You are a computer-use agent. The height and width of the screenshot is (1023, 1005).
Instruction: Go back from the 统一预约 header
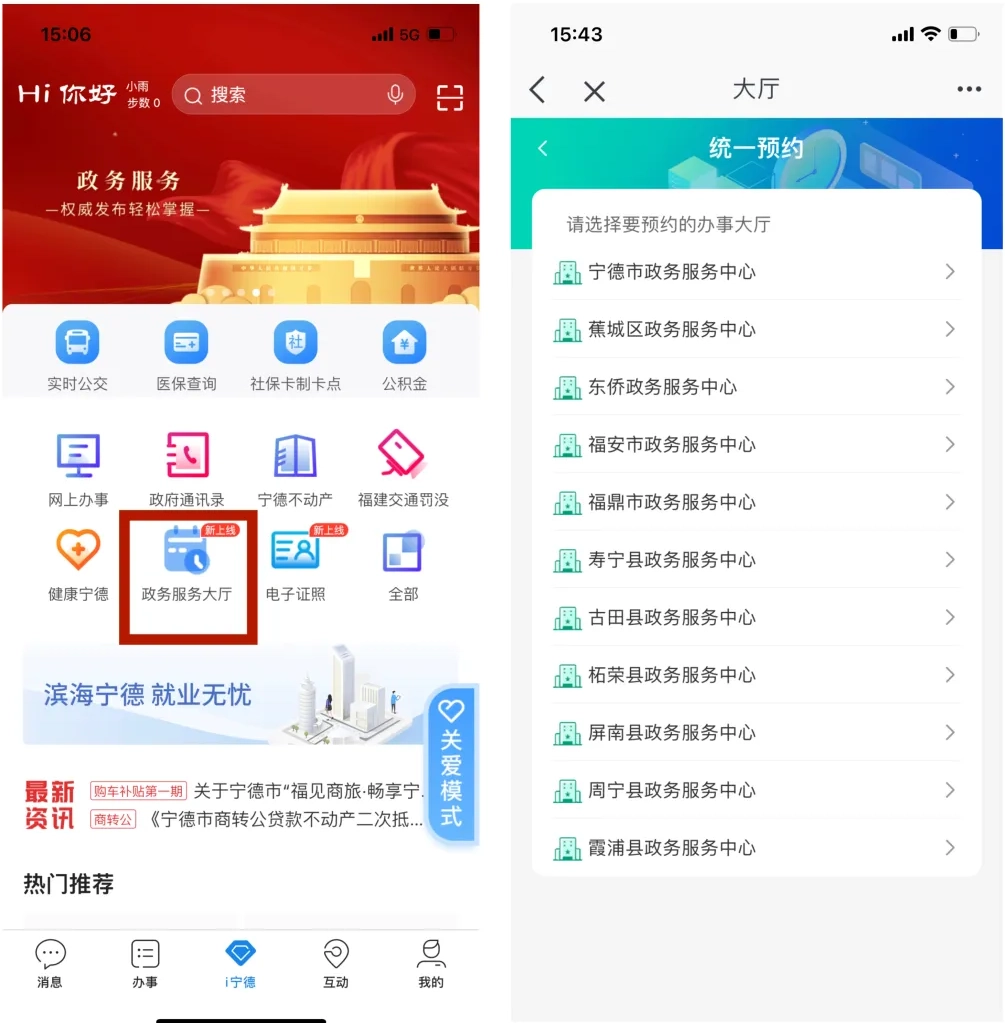point(543,149)
